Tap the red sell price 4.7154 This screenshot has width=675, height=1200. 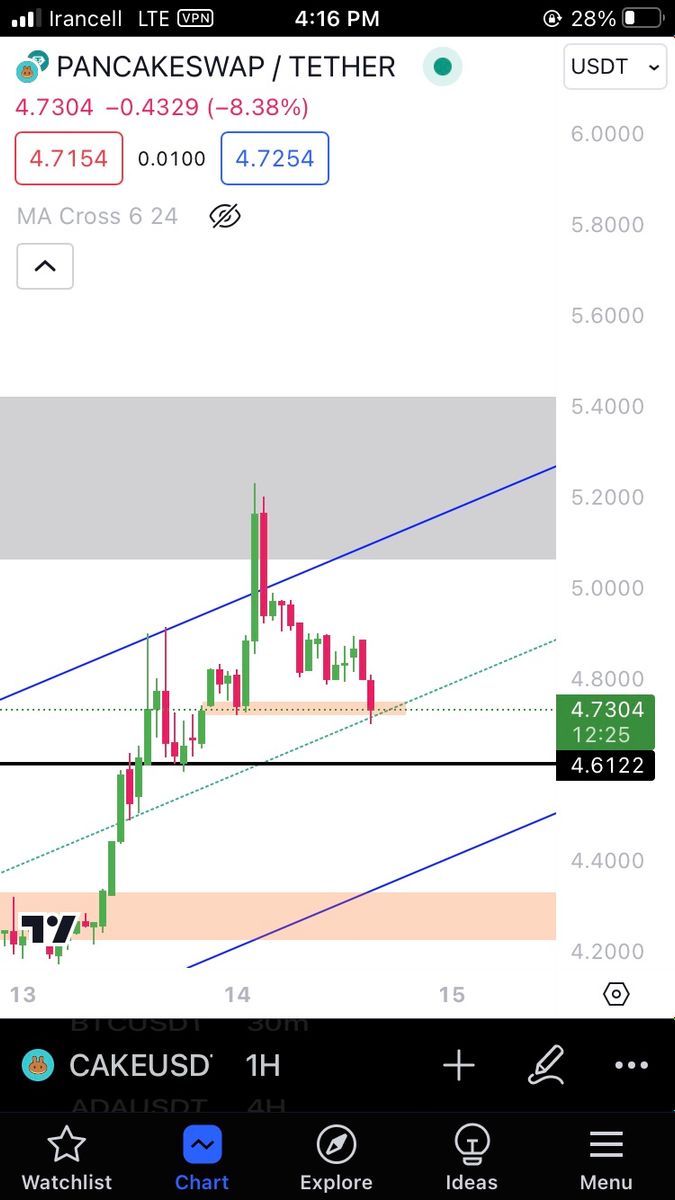click(69, 159)
